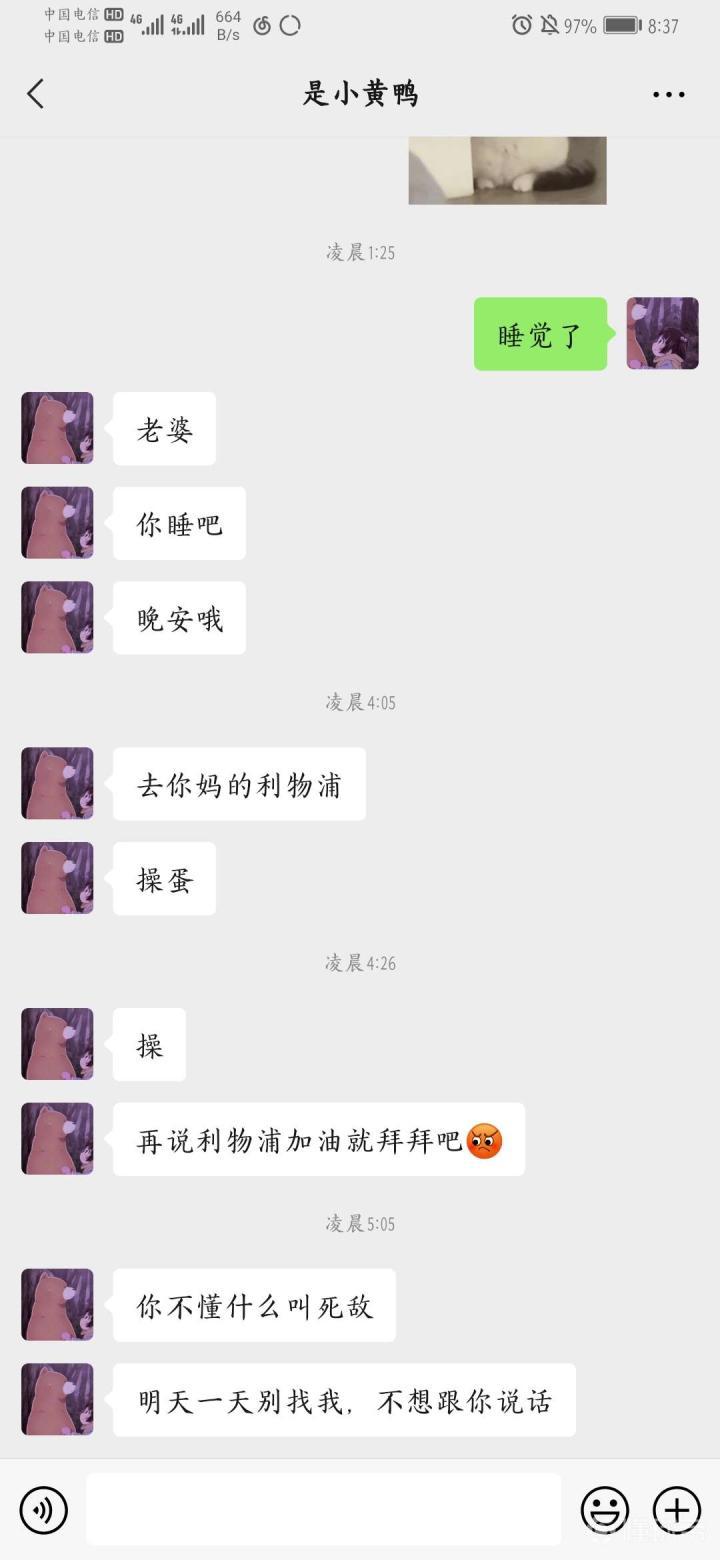Tap the message text input field

322,1510
